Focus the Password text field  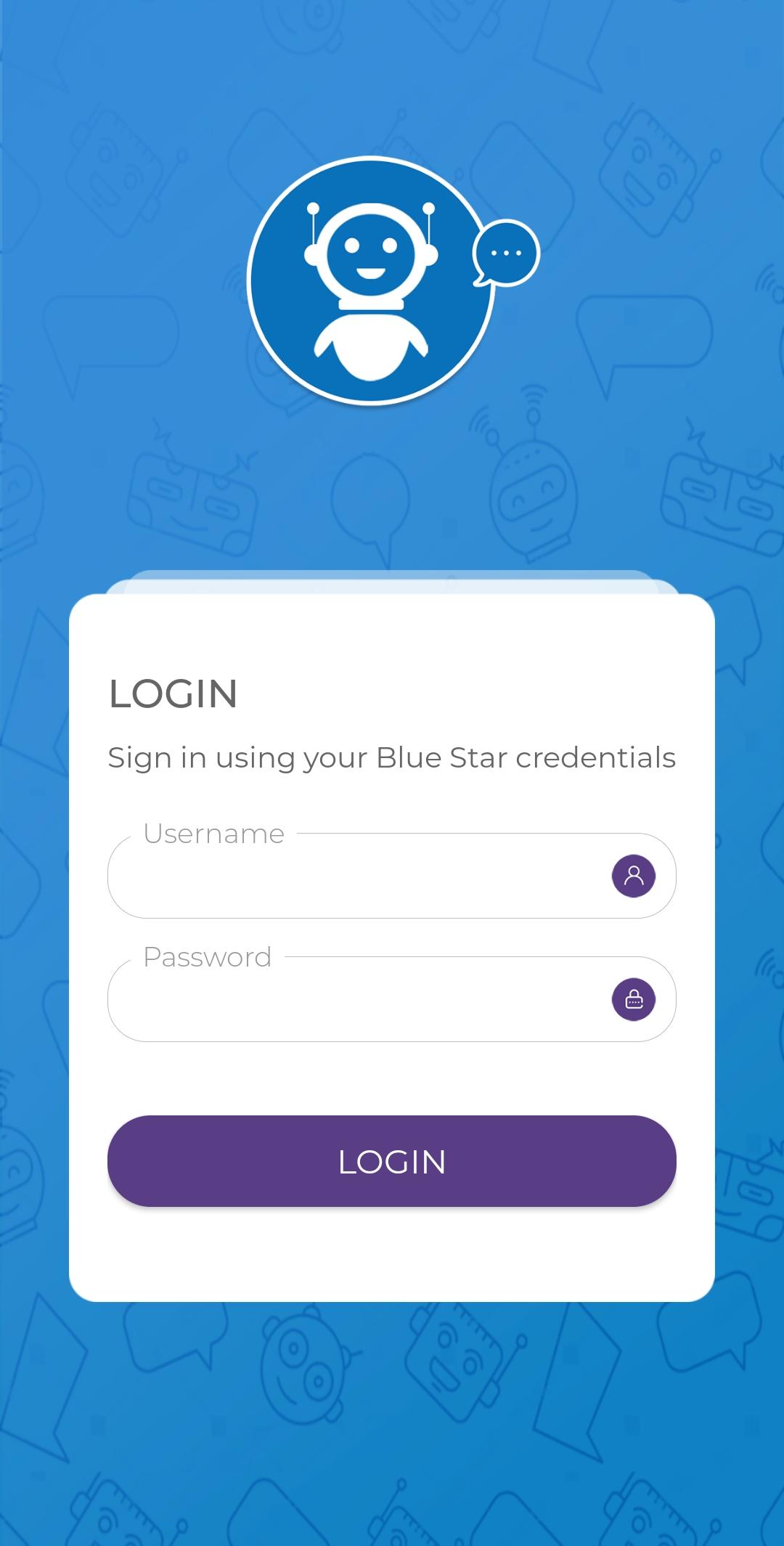(x=391, y=998)
